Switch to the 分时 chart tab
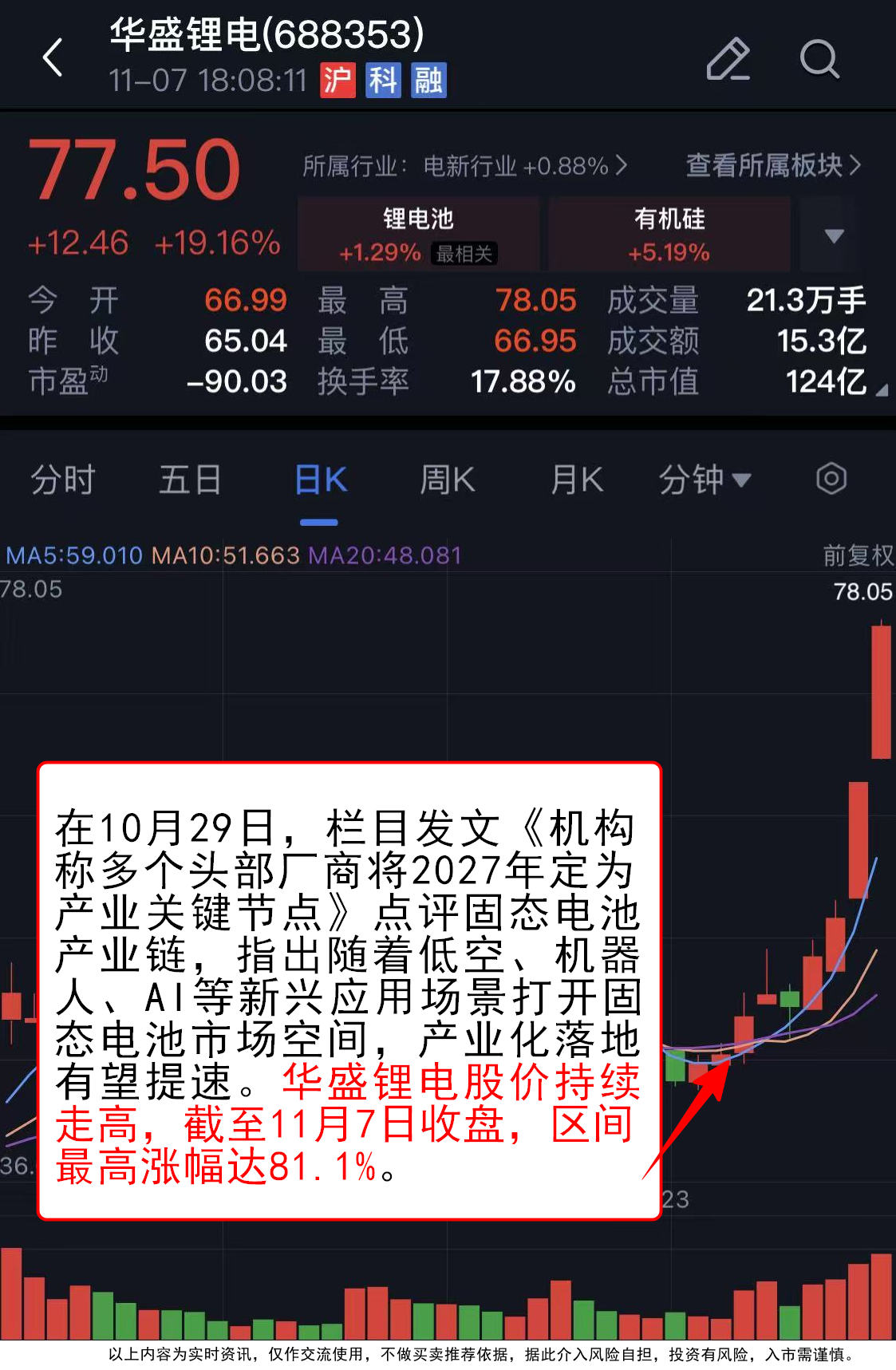This screenshot has width=896, height=1370. coord(63,480)
